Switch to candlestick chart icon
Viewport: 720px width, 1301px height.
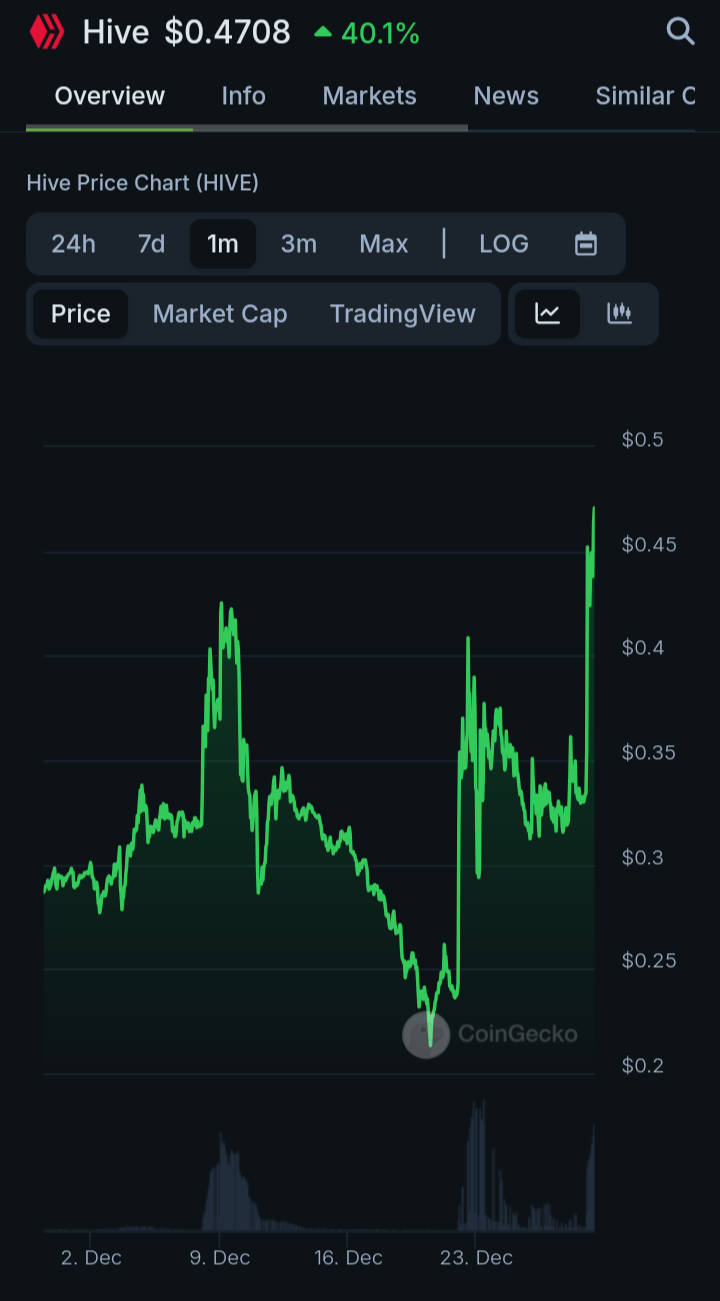tap(620, 314)
